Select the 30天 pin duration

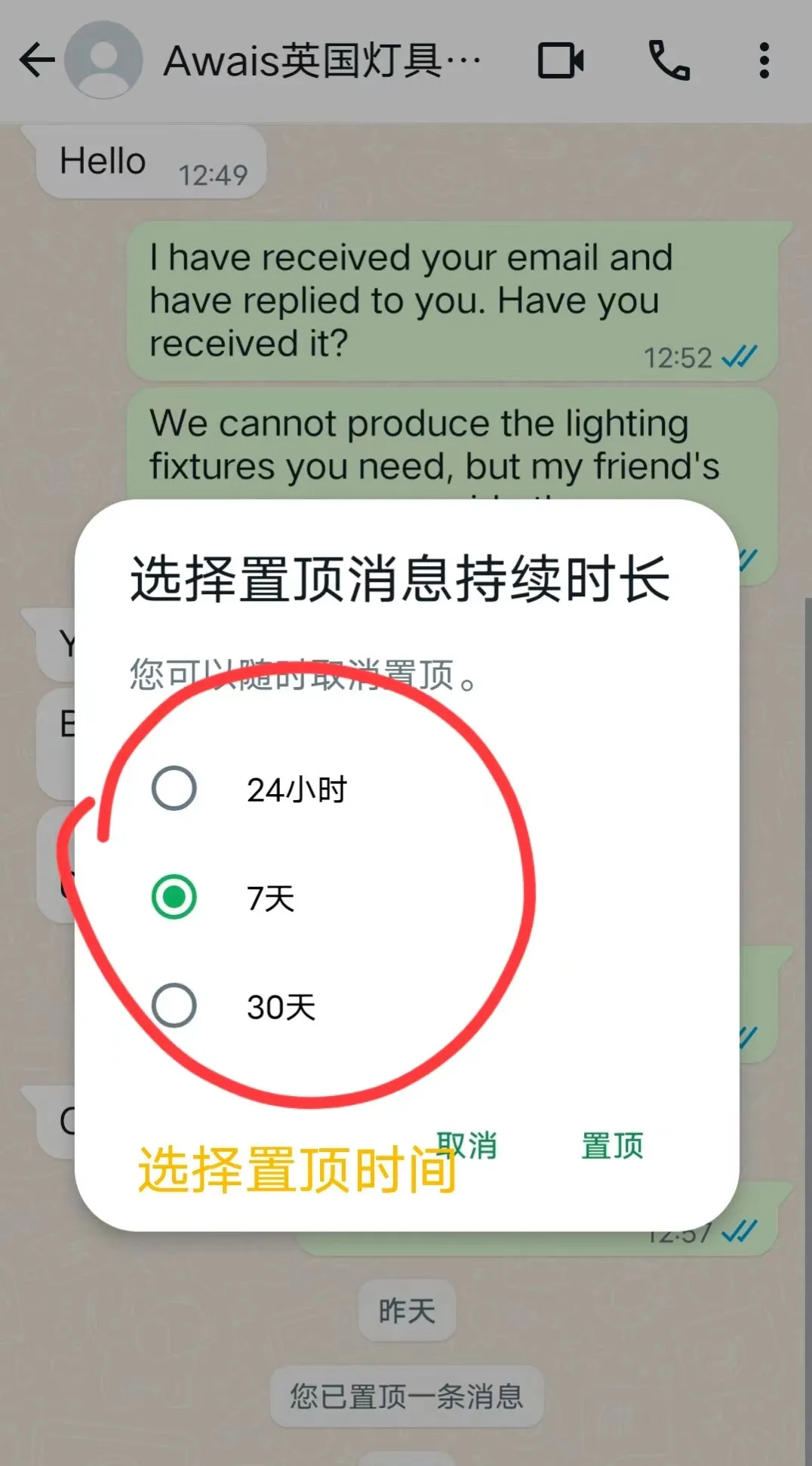(x=174, y=1006)
